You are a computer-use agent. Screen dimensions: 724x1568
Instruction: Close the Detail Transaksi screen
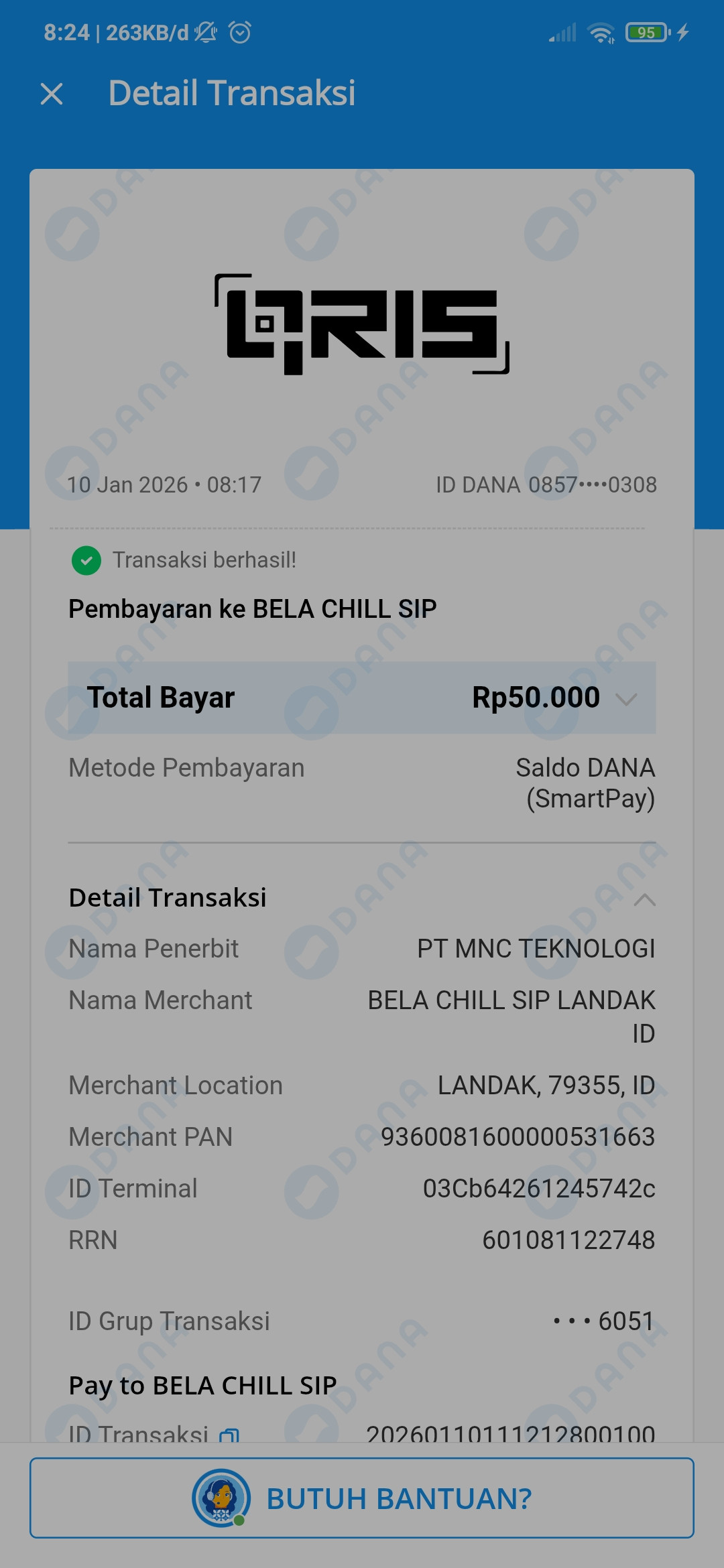[52, 94]
